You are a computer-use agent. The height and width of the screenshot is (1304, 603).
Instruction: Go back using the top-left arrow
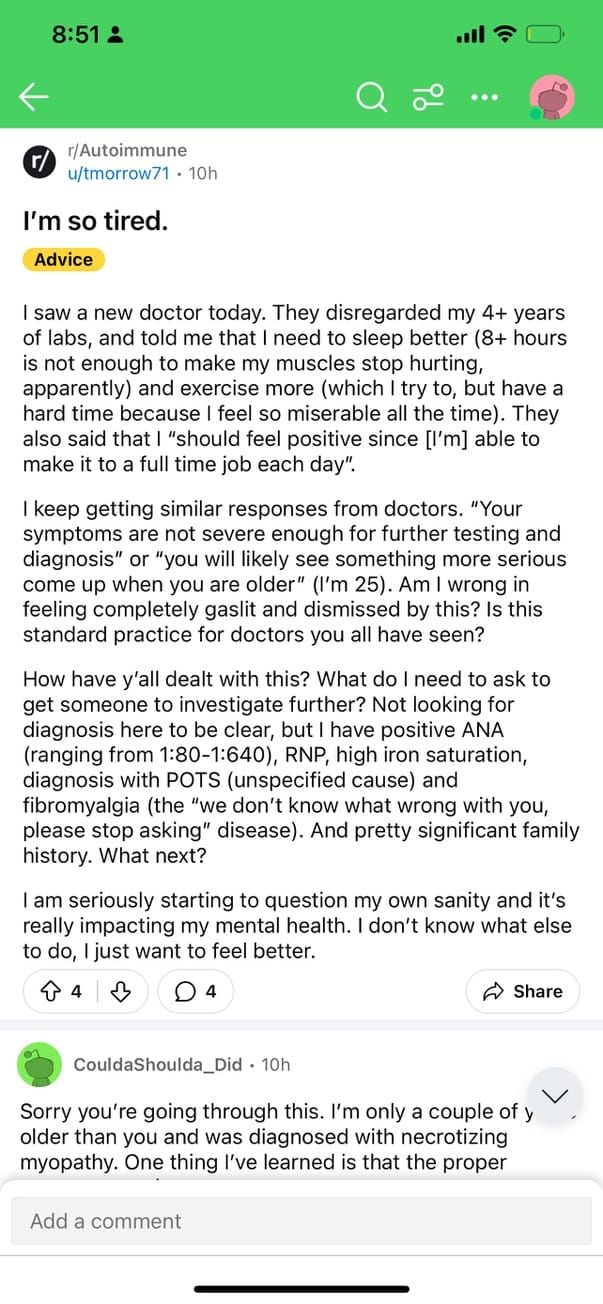(x=34, y=97)
